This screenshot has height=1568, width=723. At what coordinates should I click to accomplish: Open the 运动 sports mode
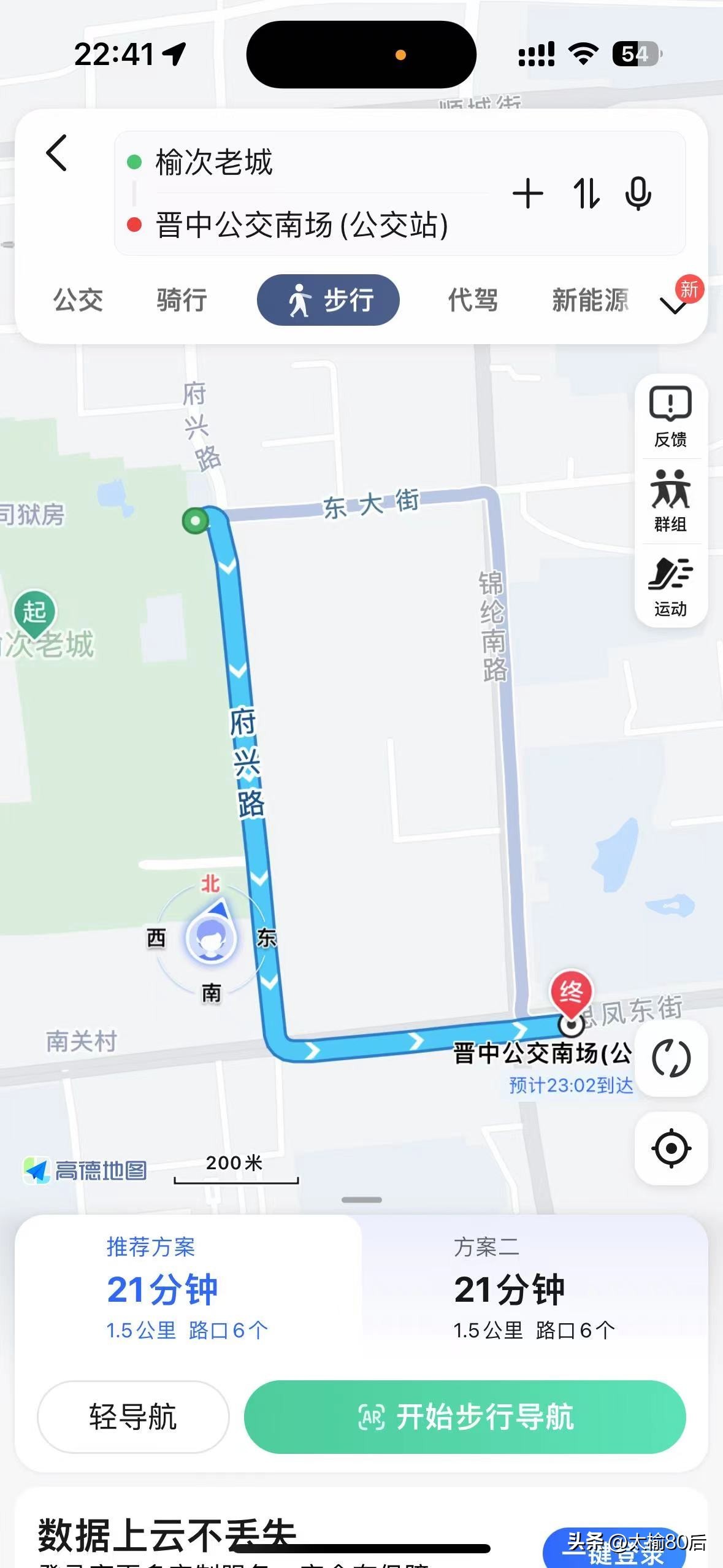pyautogui.click(x=670, y=586)
